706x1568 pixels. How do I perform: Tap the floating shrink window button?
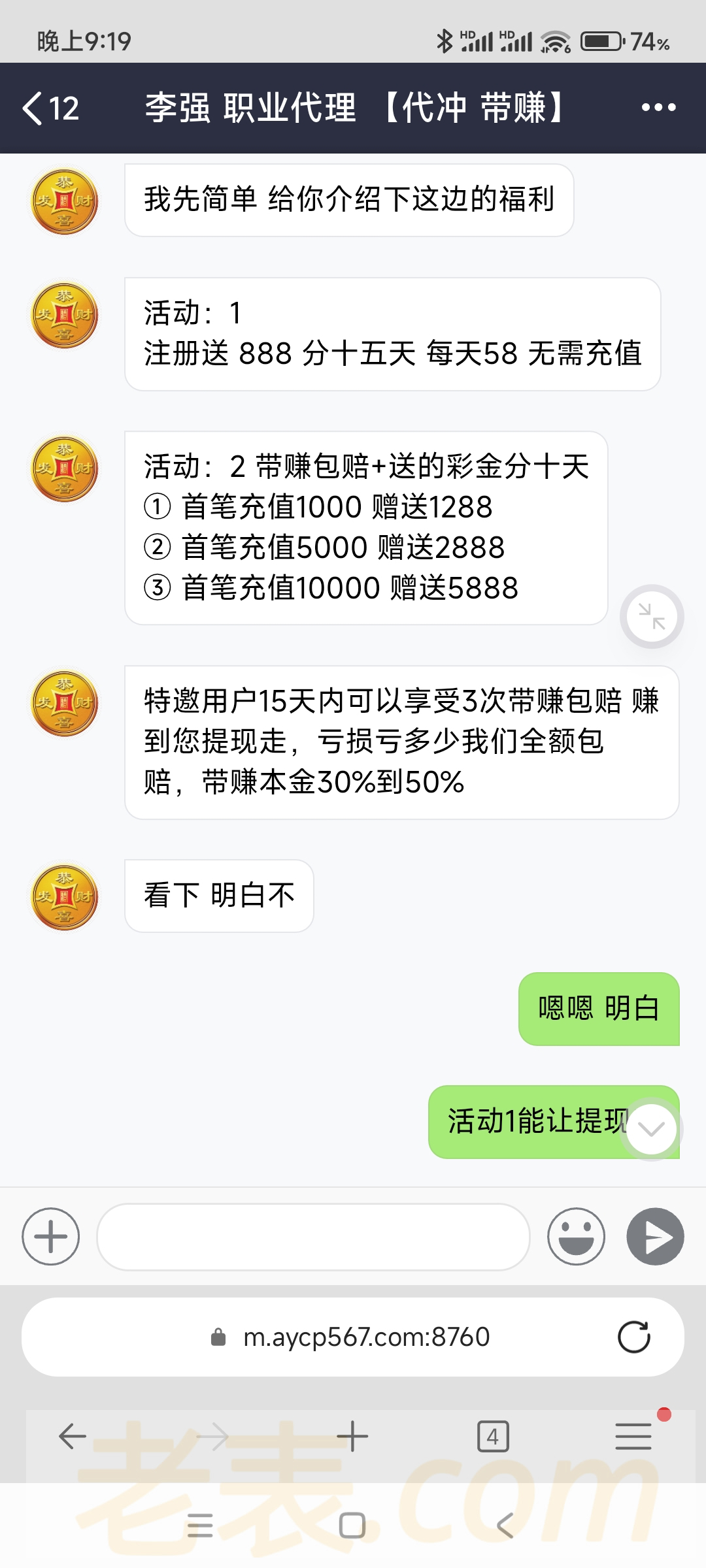pos(652,616)
